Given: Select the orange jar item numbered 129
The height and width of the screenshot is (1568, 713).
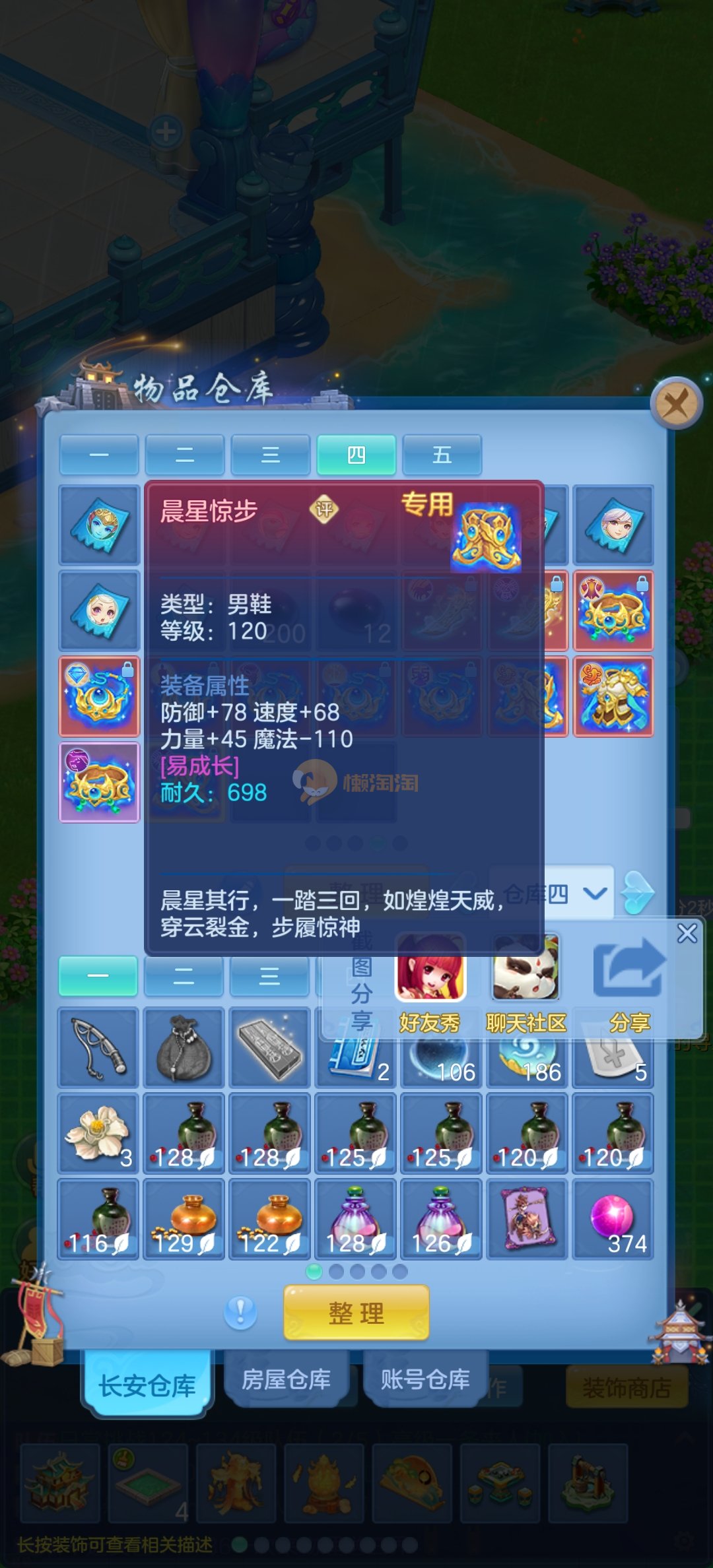Looking at the screenshot, I should tap(184, 1220).
